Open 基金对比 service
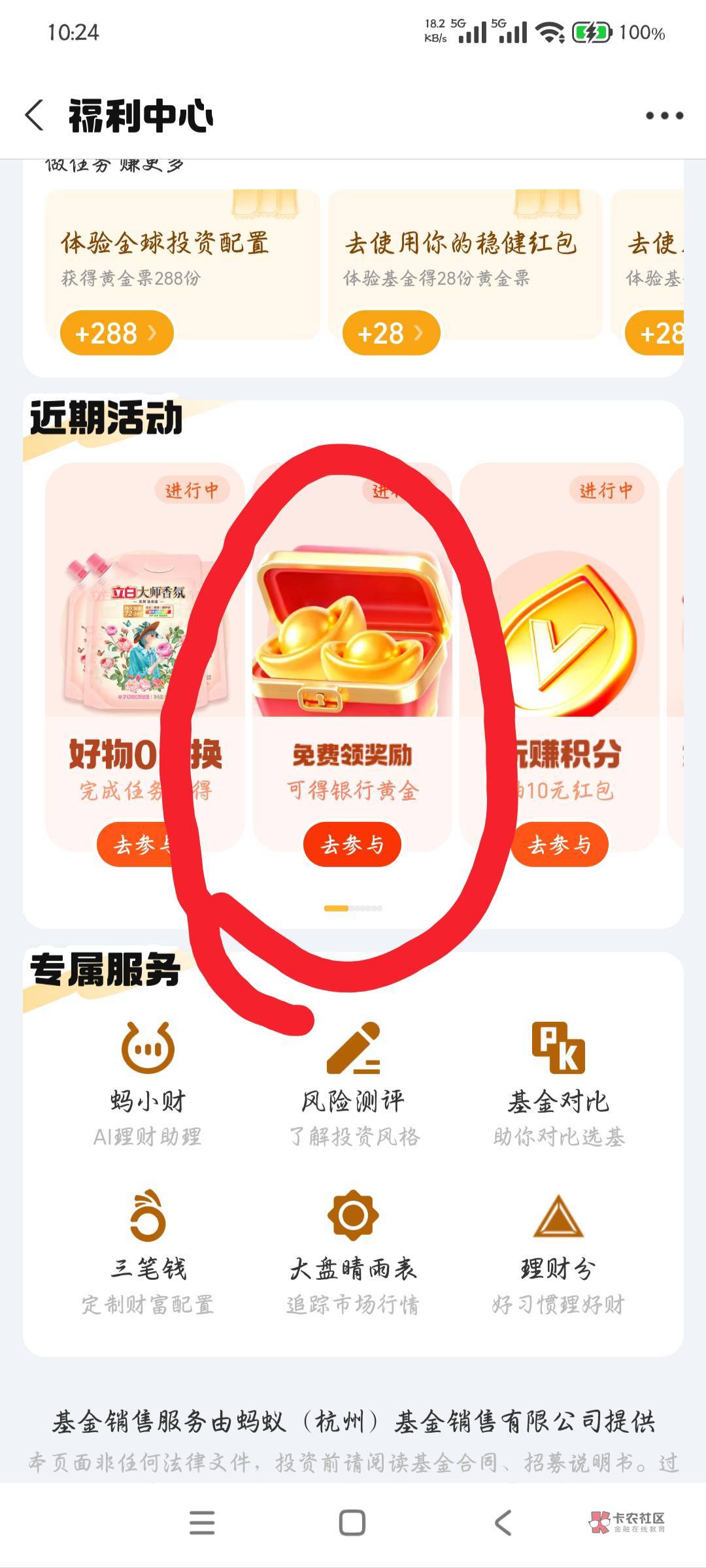706x1568 pixels. point(559,1085)
